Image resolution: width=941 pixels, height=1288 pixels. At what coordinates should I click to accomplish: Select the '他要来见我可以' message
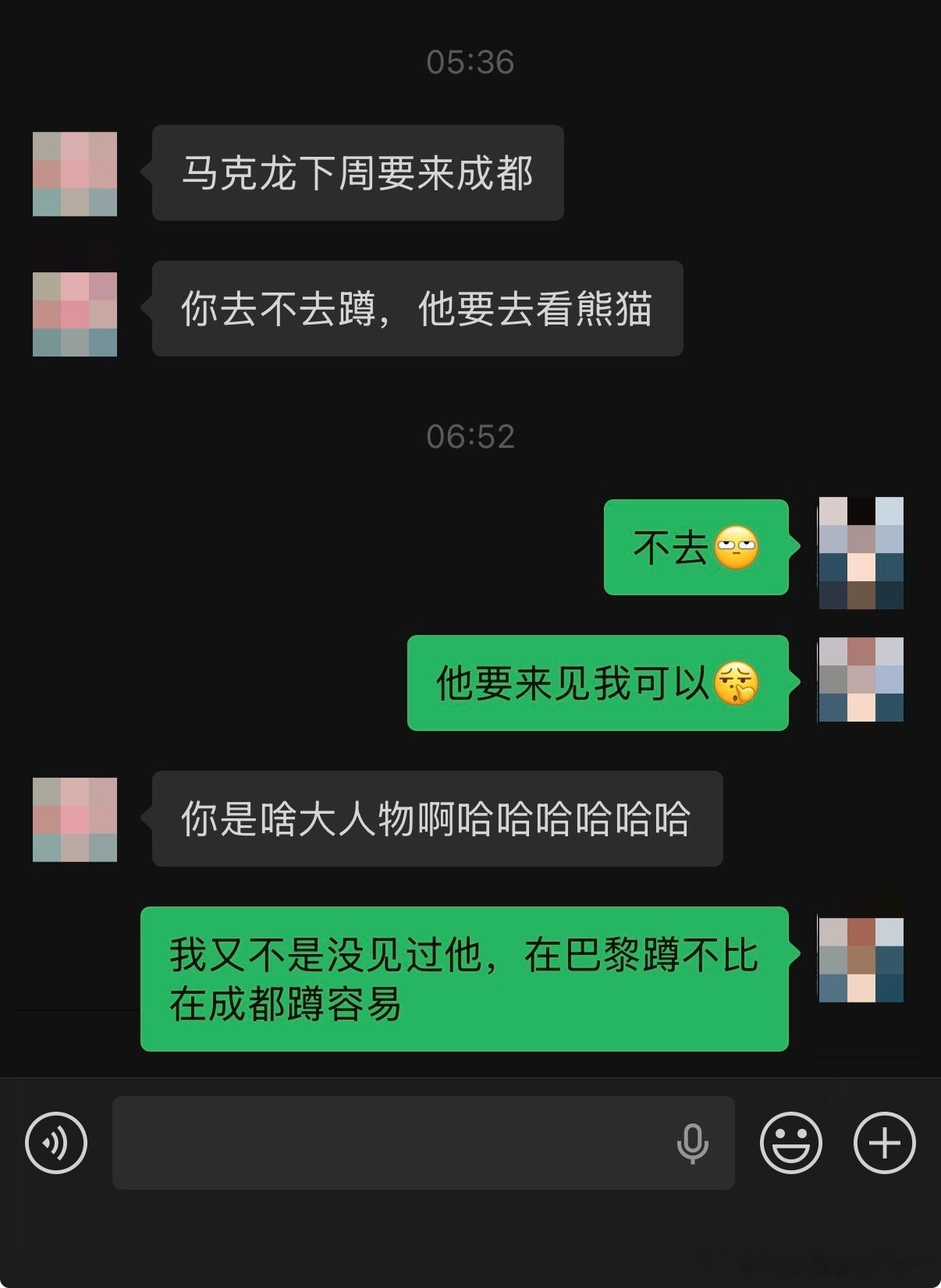coord(597,685)
